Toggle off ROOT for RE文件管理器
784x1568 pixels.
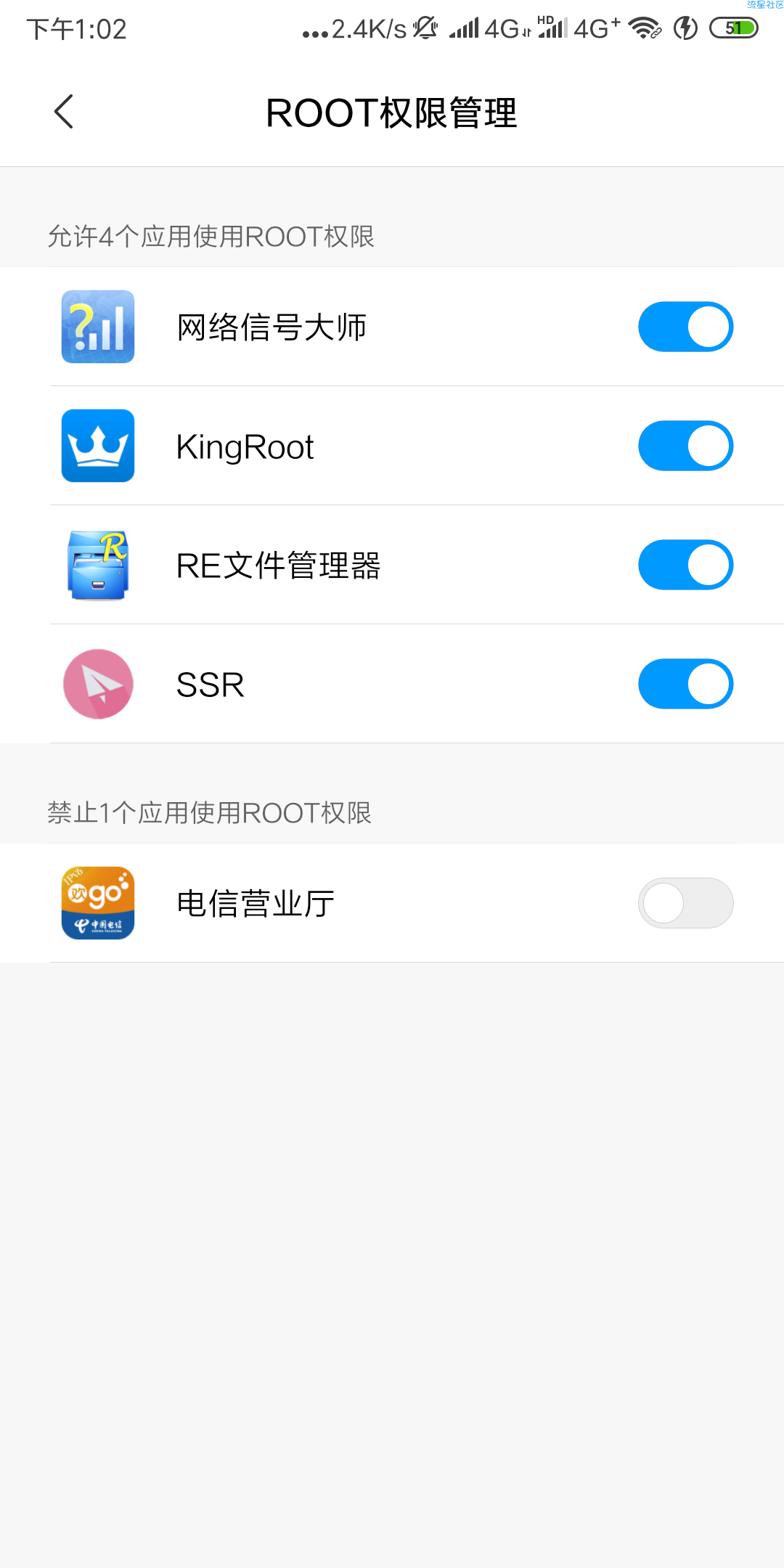point(685,565)
